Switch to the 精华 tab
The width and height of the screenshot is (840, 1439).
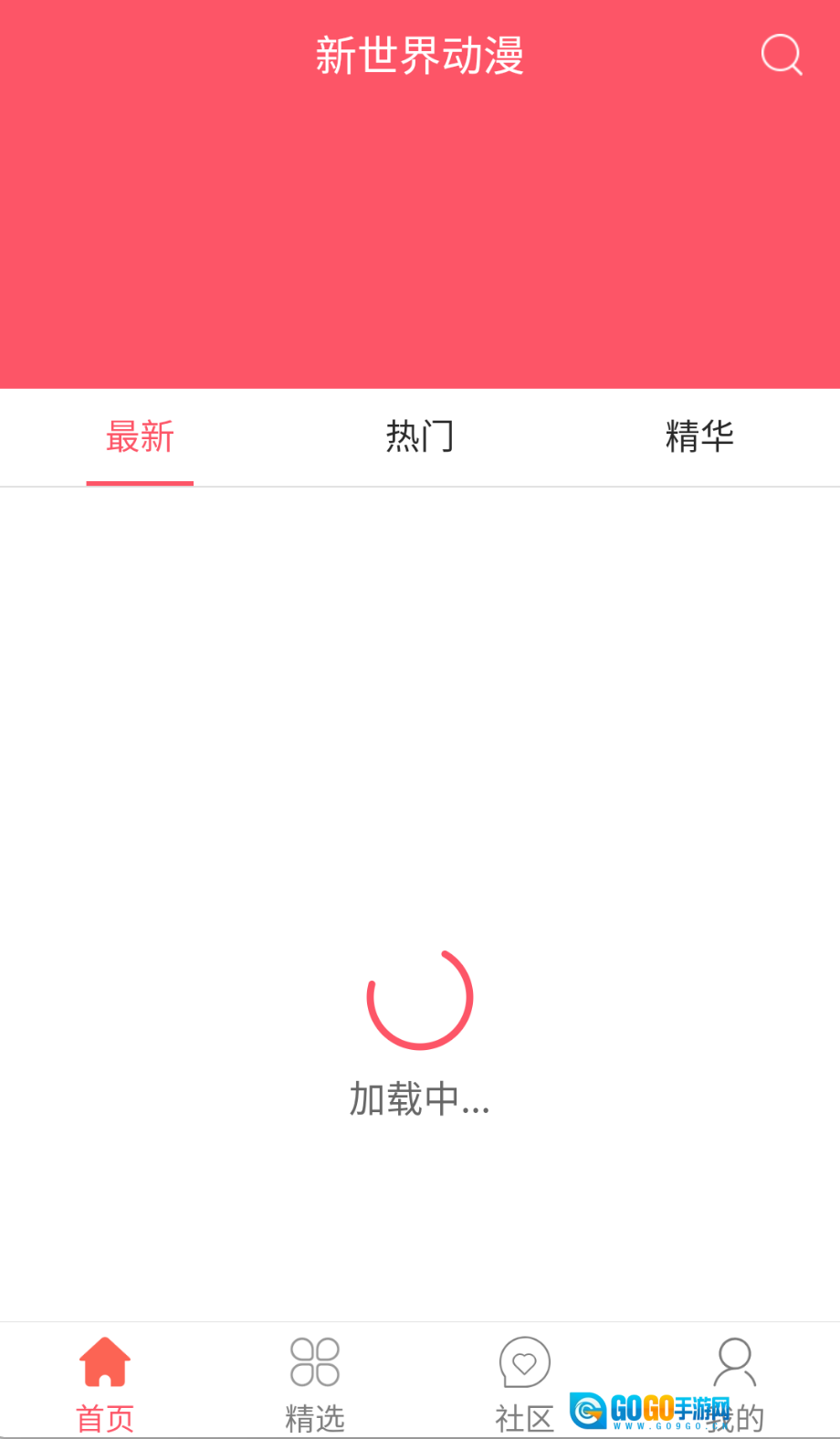[699, 437]
